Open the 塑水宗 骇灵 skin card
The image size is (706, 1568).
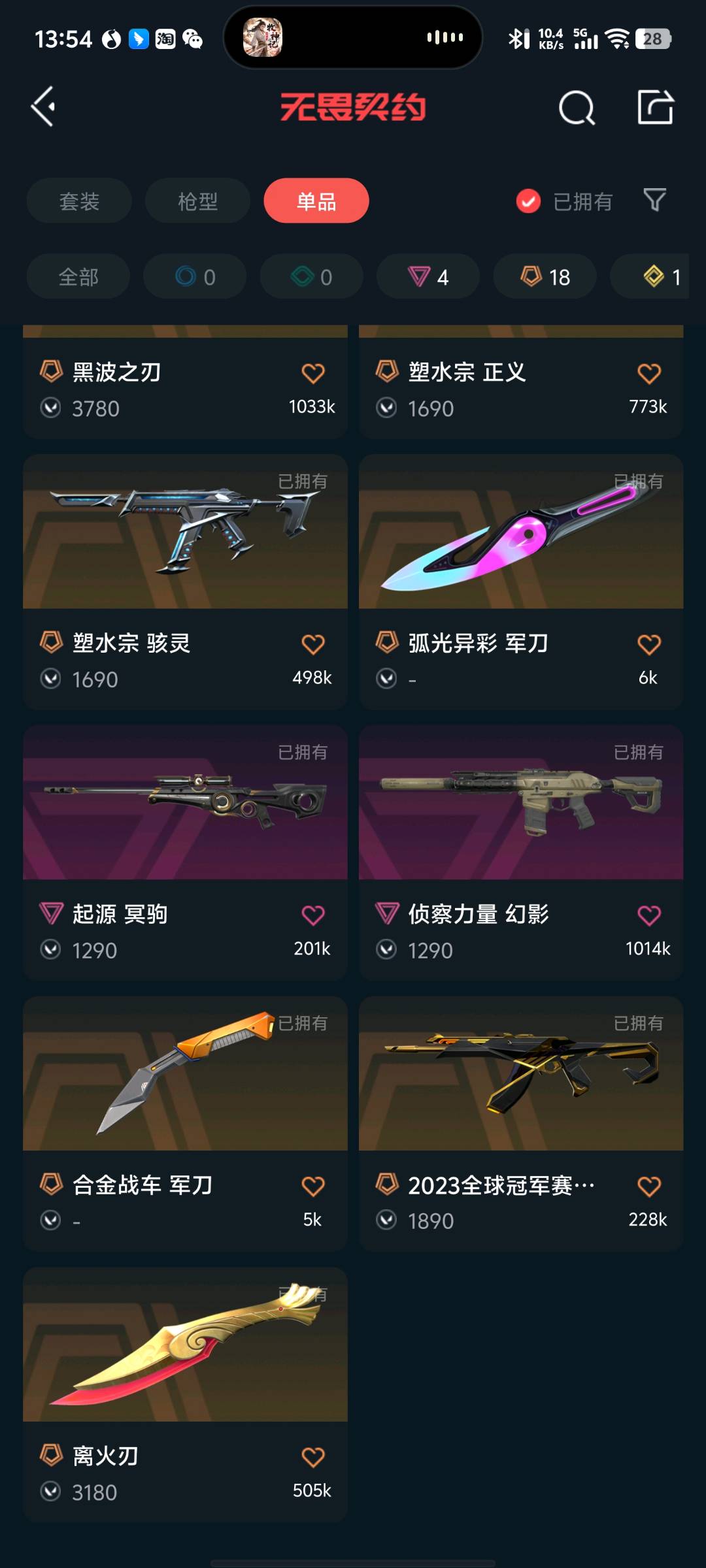tap(185, 581)
